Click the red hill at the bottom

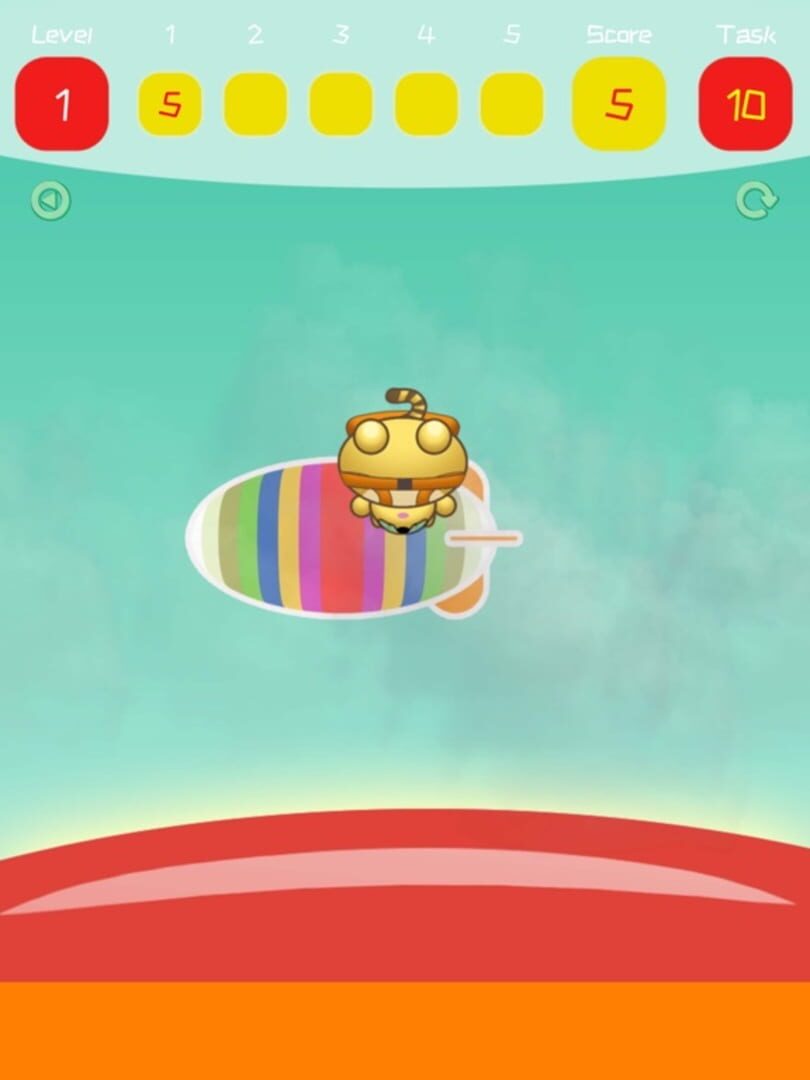click(x=405, y=890)
